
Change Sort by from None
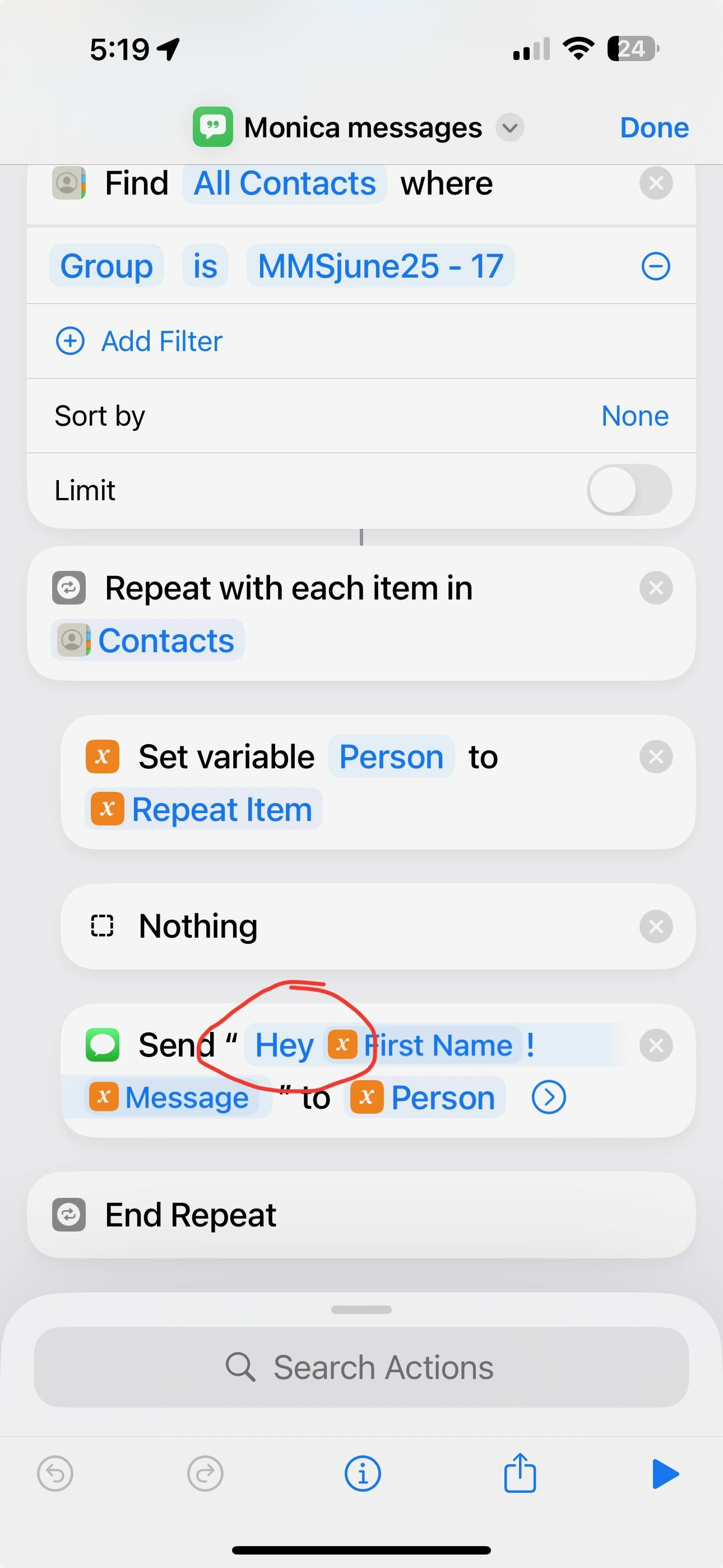pos(635,416)
